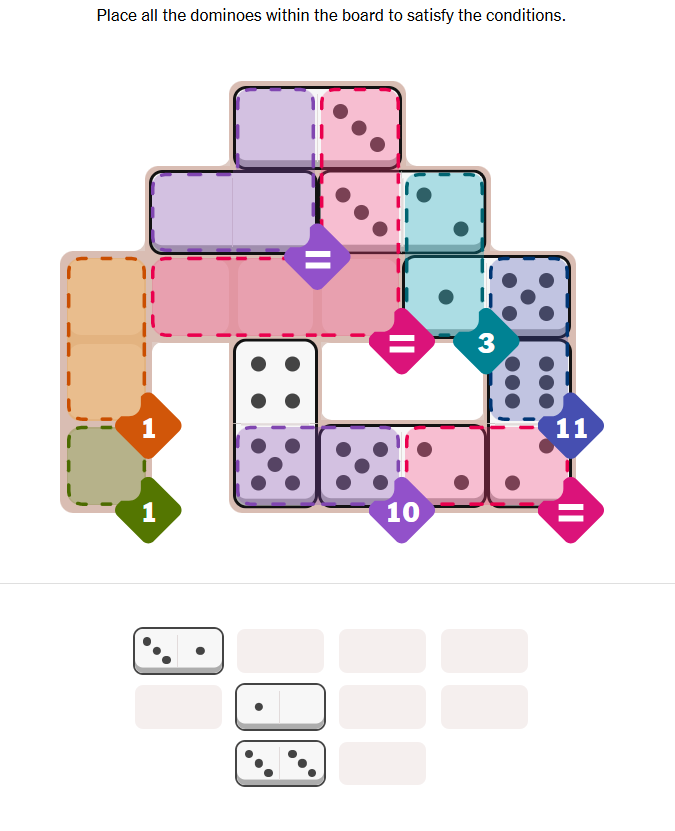
Task: Tap the placed six-one domino on the board
Action: pyautogui.click(x=529, y=424)
